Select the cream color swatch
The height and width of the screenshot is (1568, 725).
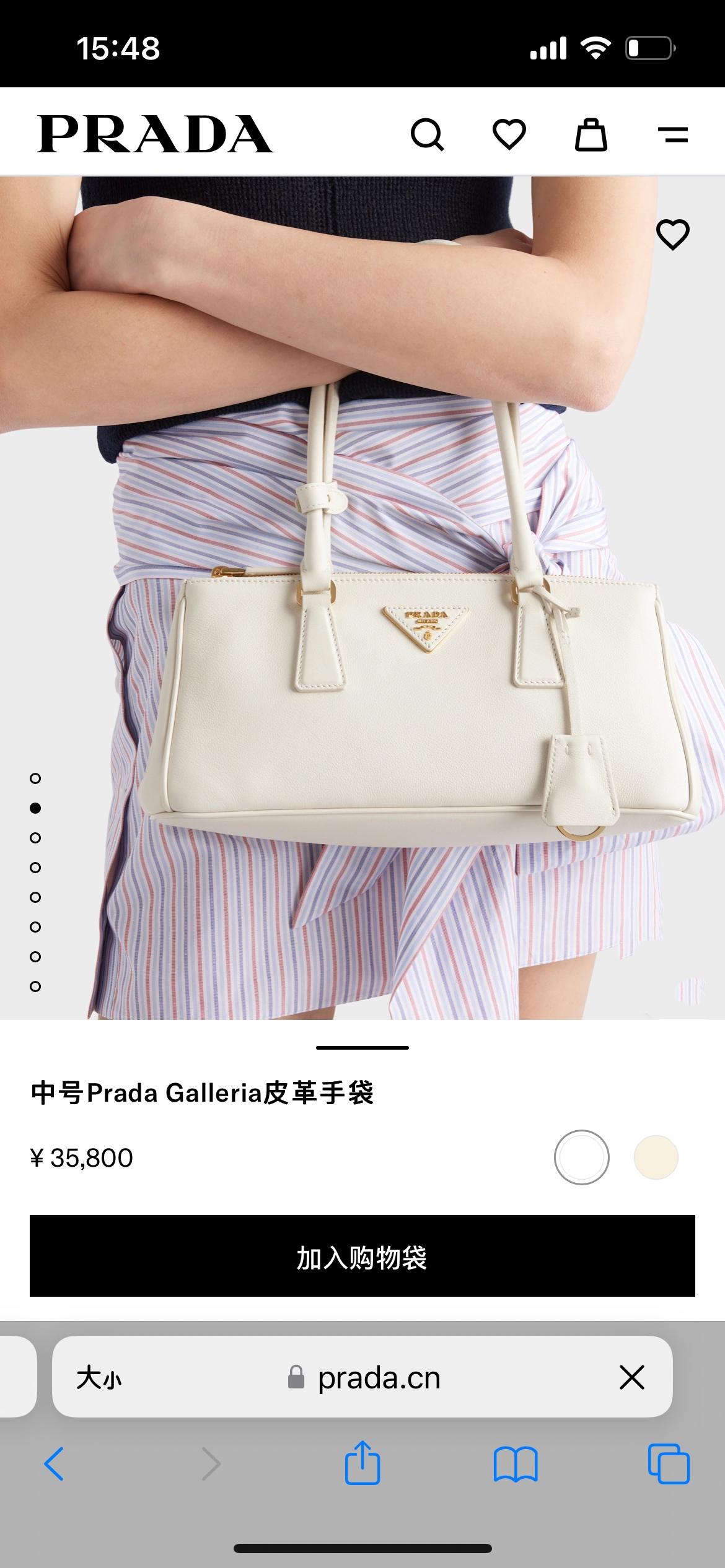pyautogui.click(x=656, y=1157)
